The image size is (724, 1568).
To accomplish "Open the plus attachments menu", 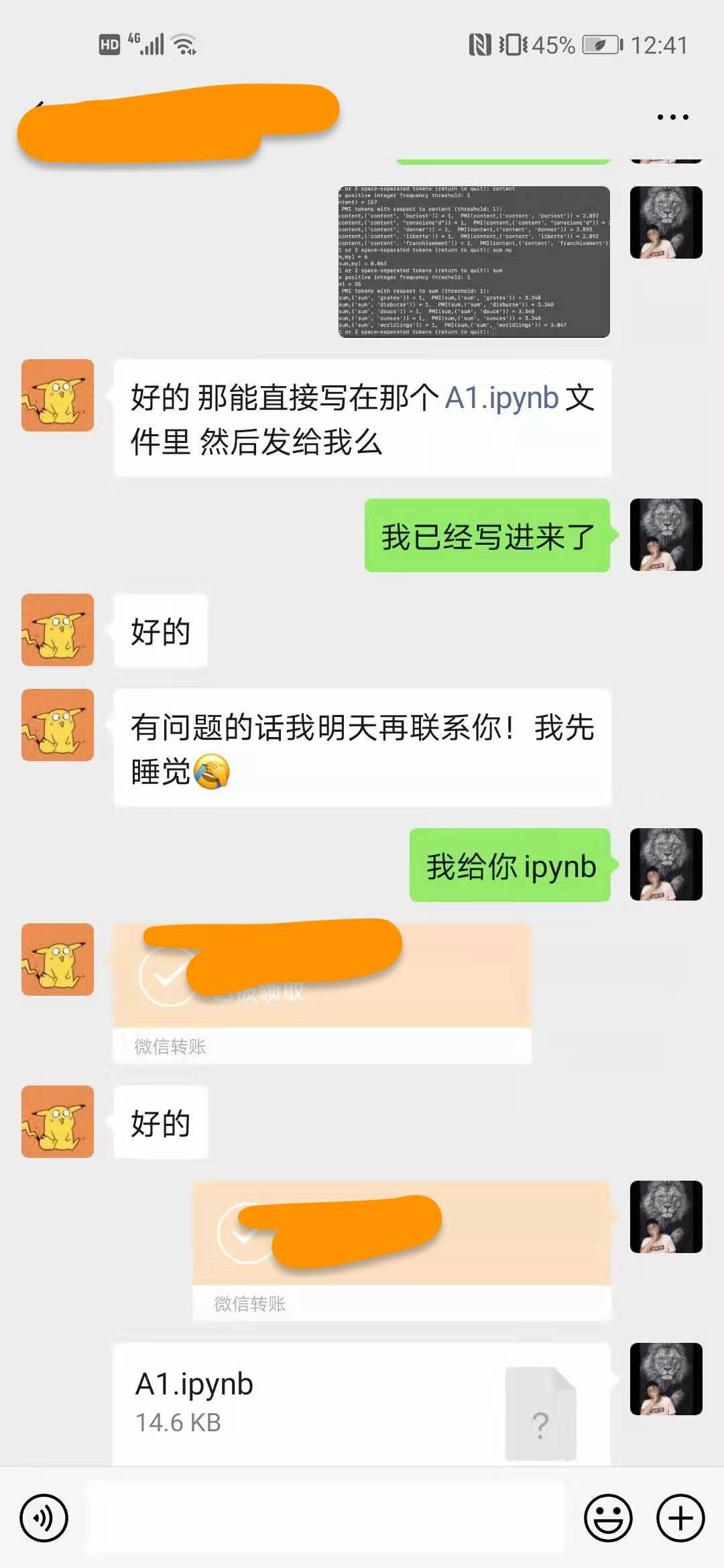I will pyautogui.click(x=680, y=1518).
